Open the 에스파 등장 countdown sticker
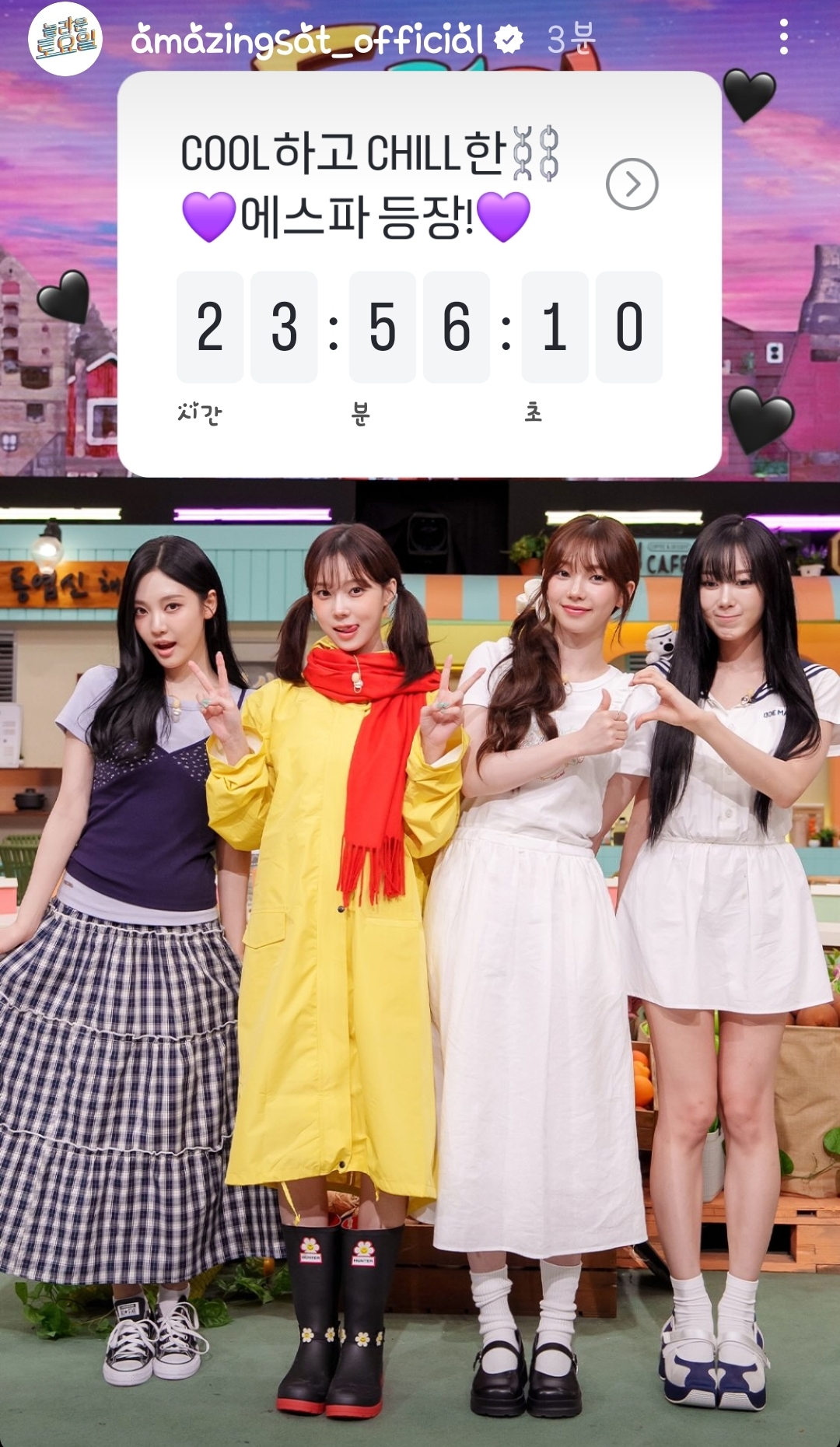The height and width of the screenshot is (1447, 840). 419,274
